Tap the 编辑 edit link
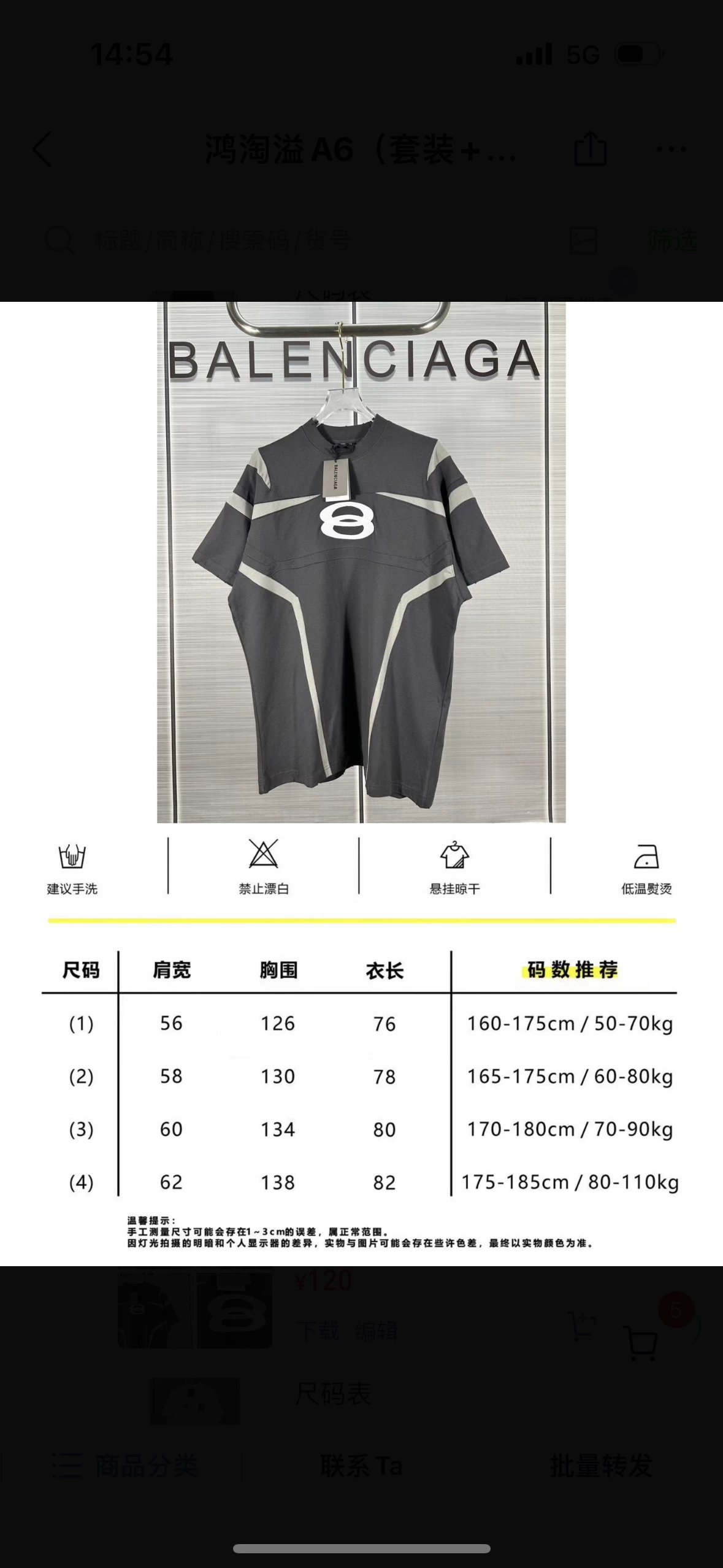 [376, 1331]
